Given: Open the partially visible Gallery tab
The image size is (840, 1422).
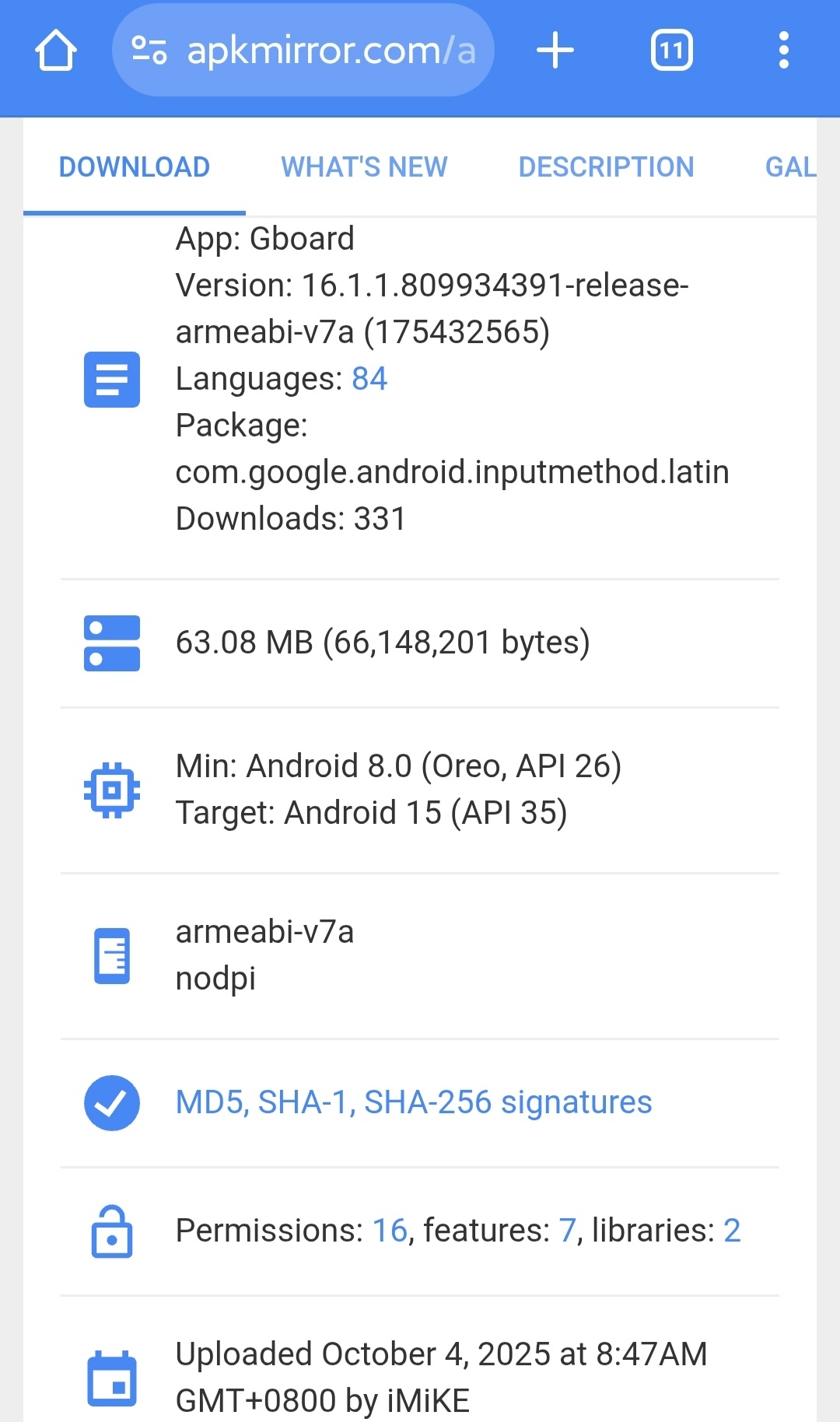Looking at the screenshot, I should (x=789, y=167).
